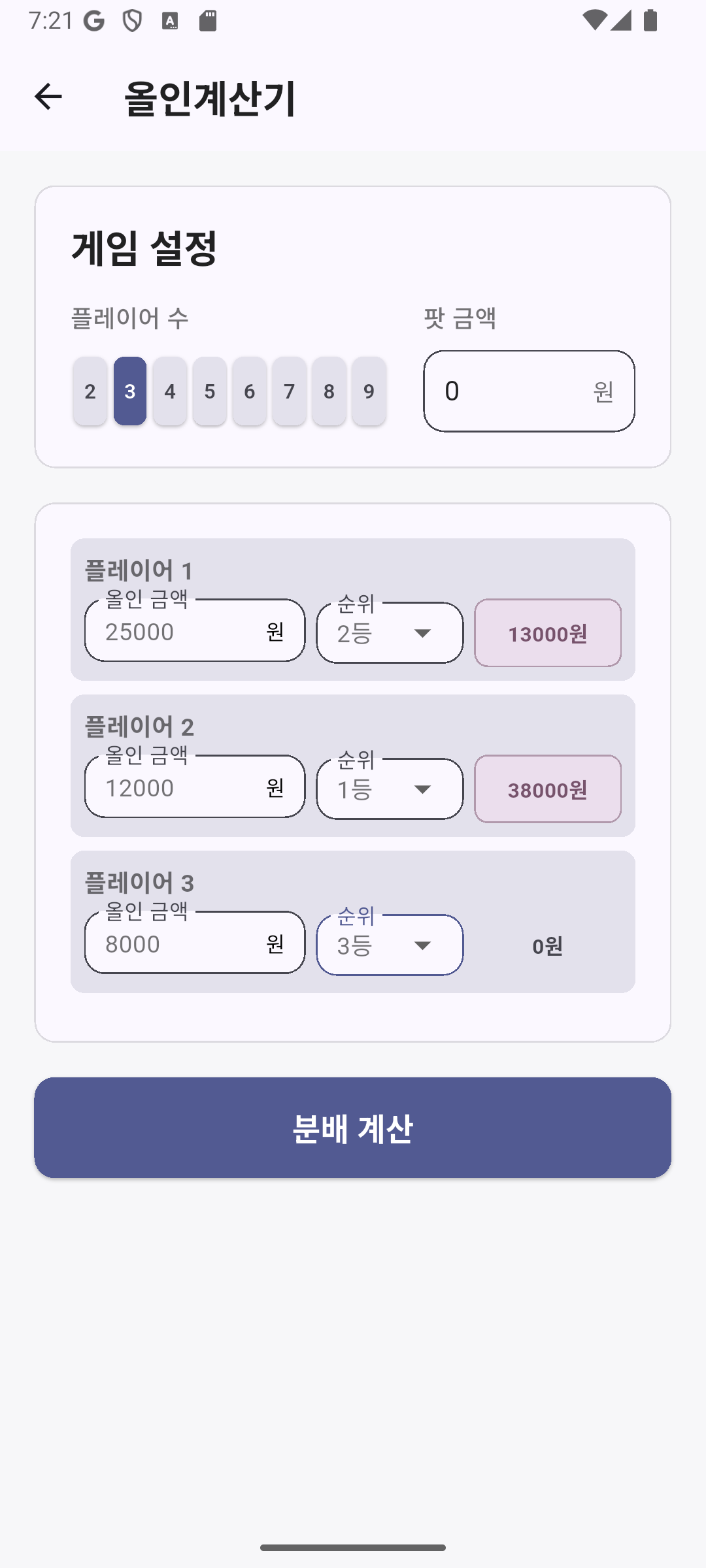This screenshot has width=706, height=1568.
Task: Select player count 9
Action: tap(369, 391)
